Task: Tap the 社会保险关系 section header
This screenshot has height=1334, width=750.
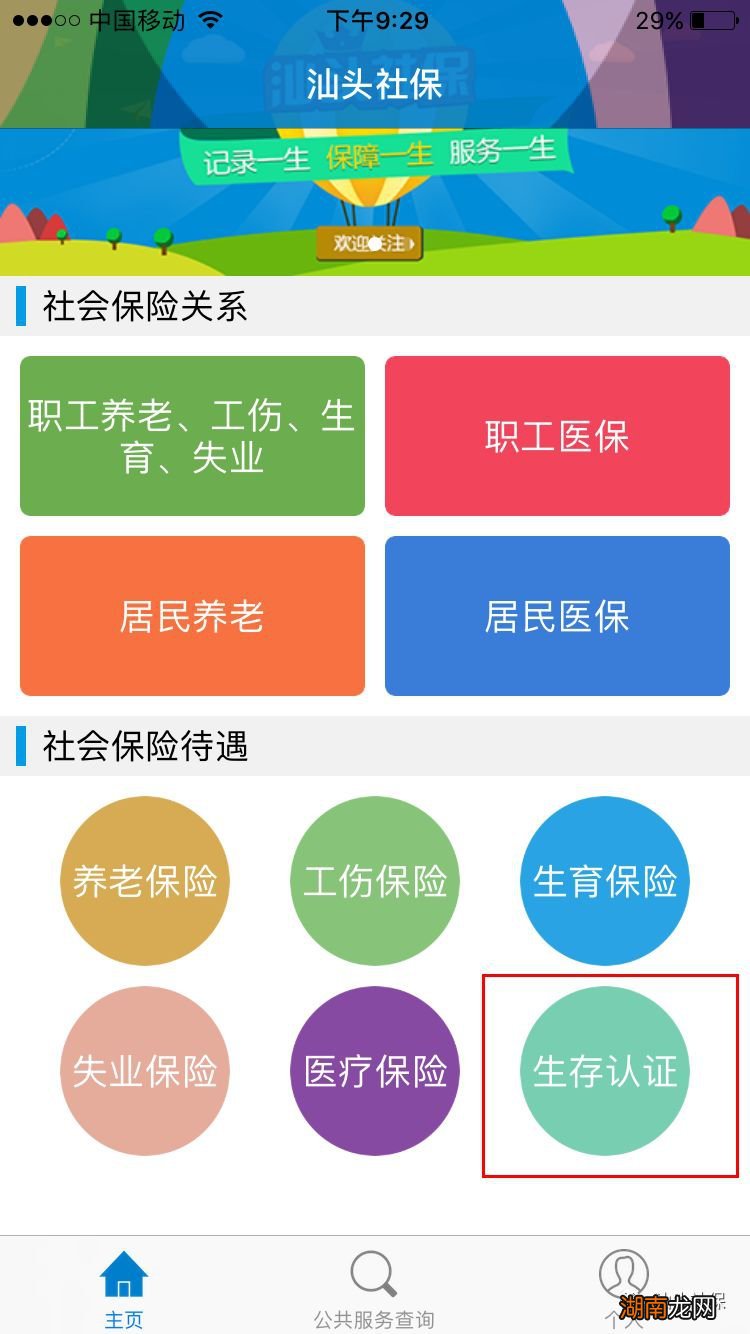Action: [x=145, y=305]
